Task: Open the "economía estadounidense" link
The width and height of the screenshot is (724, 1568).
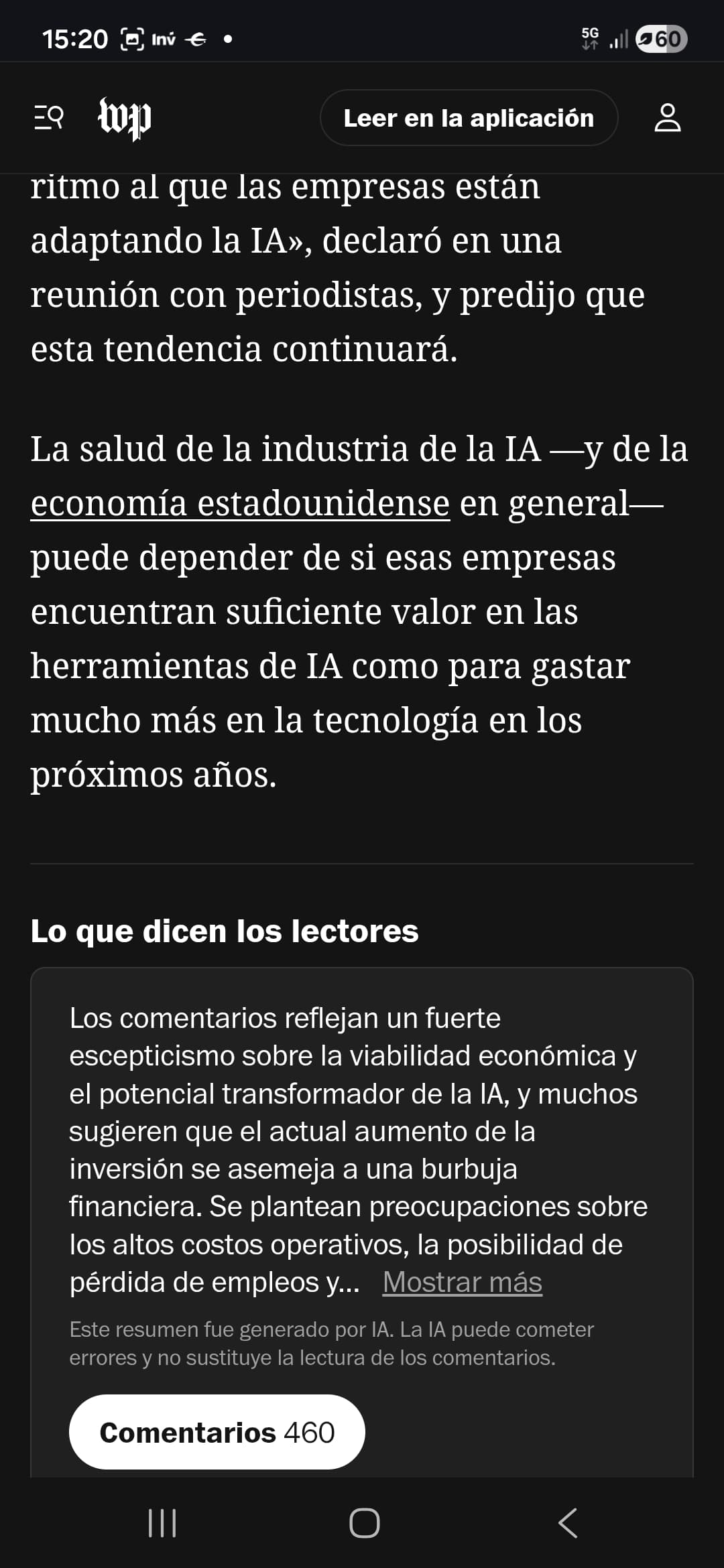Action: click(240, 503)
